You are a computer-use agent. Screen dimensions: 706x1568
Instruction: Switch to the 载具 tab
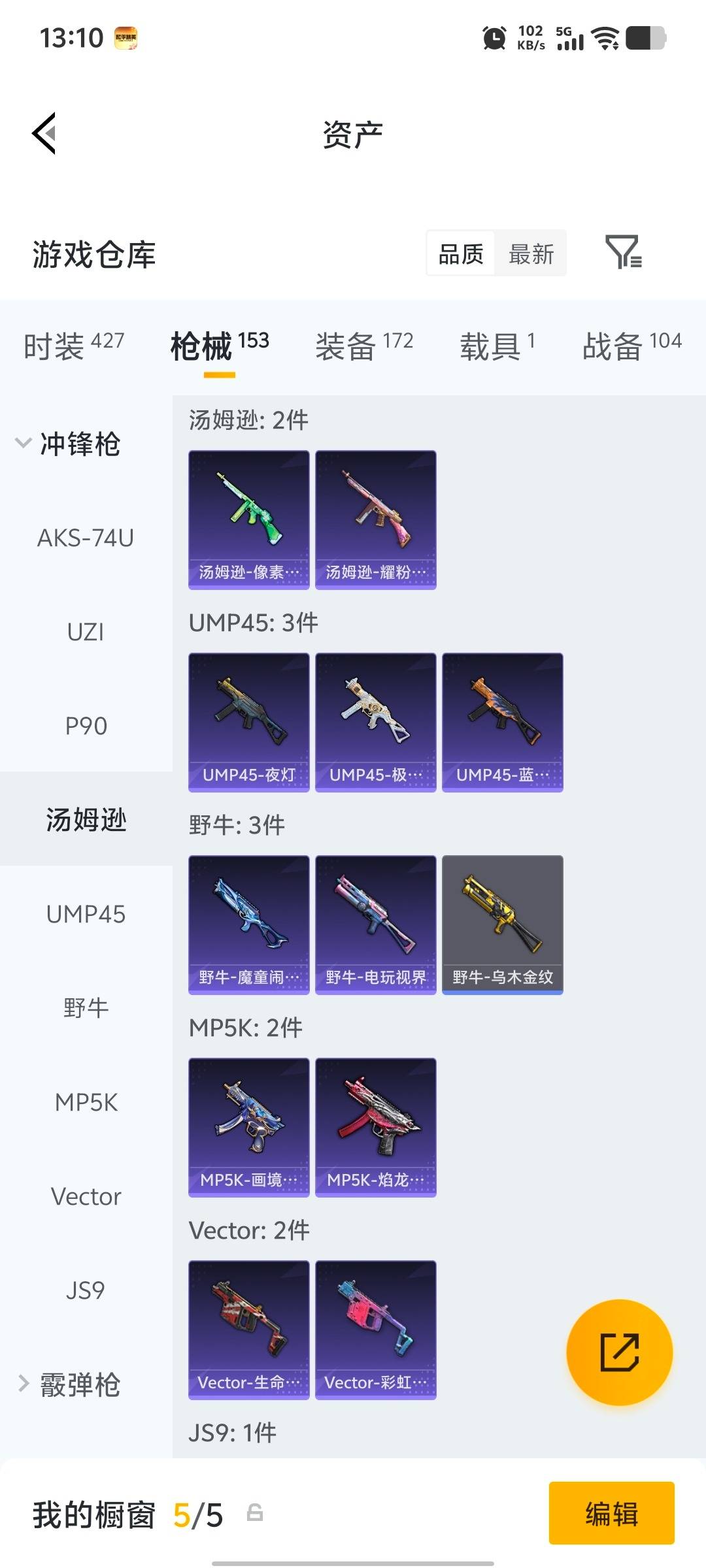point(497,346)
